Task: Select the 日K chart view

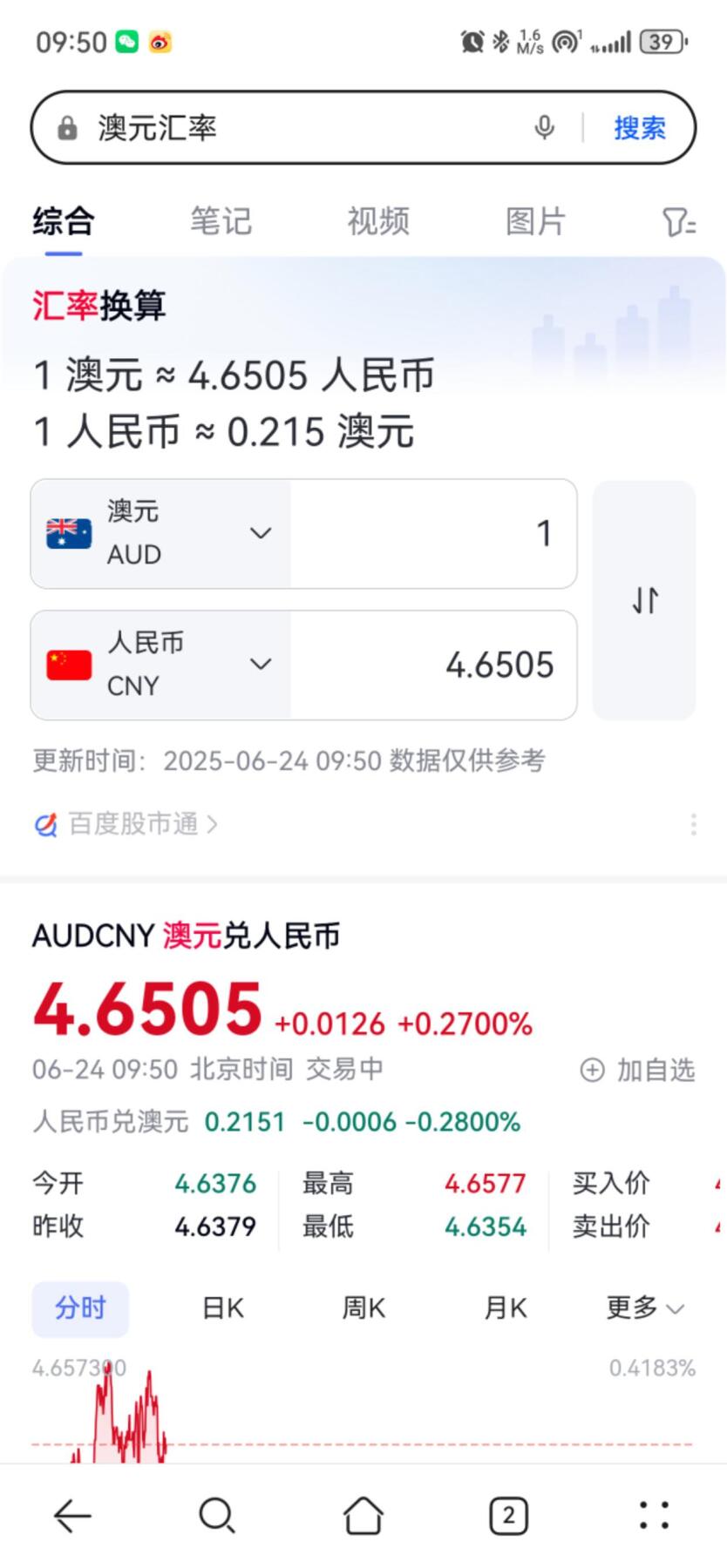Action: pos(222,1308)
